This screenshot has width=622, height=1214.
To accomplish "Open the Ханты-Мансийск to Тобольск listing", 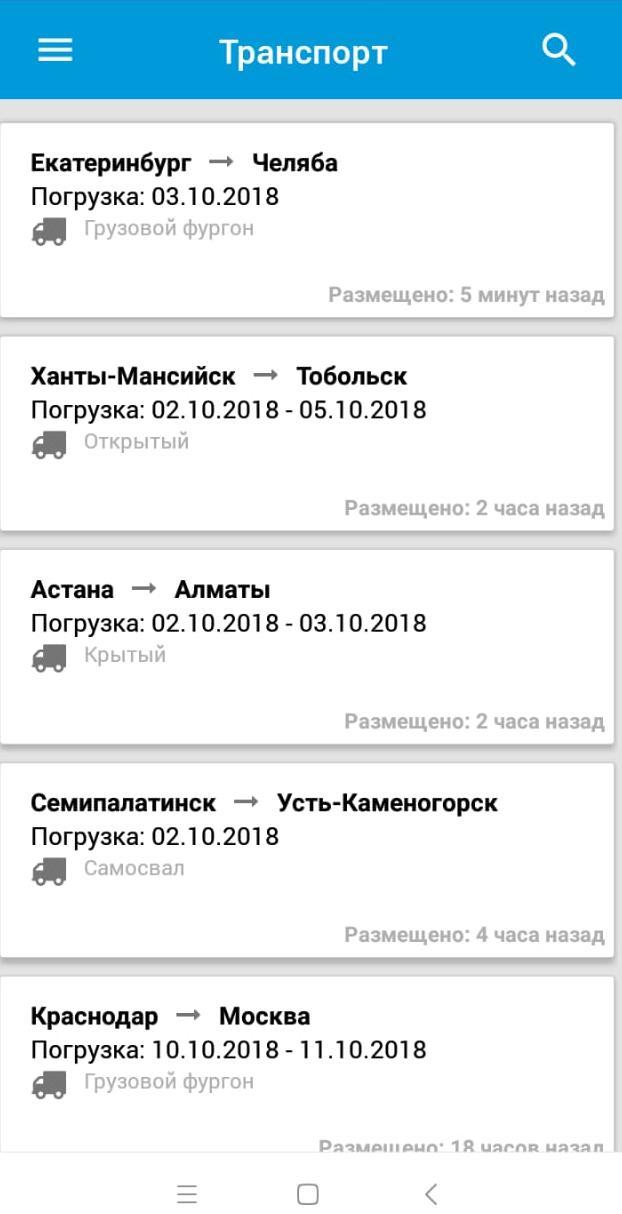I will [x=307, y=433].
